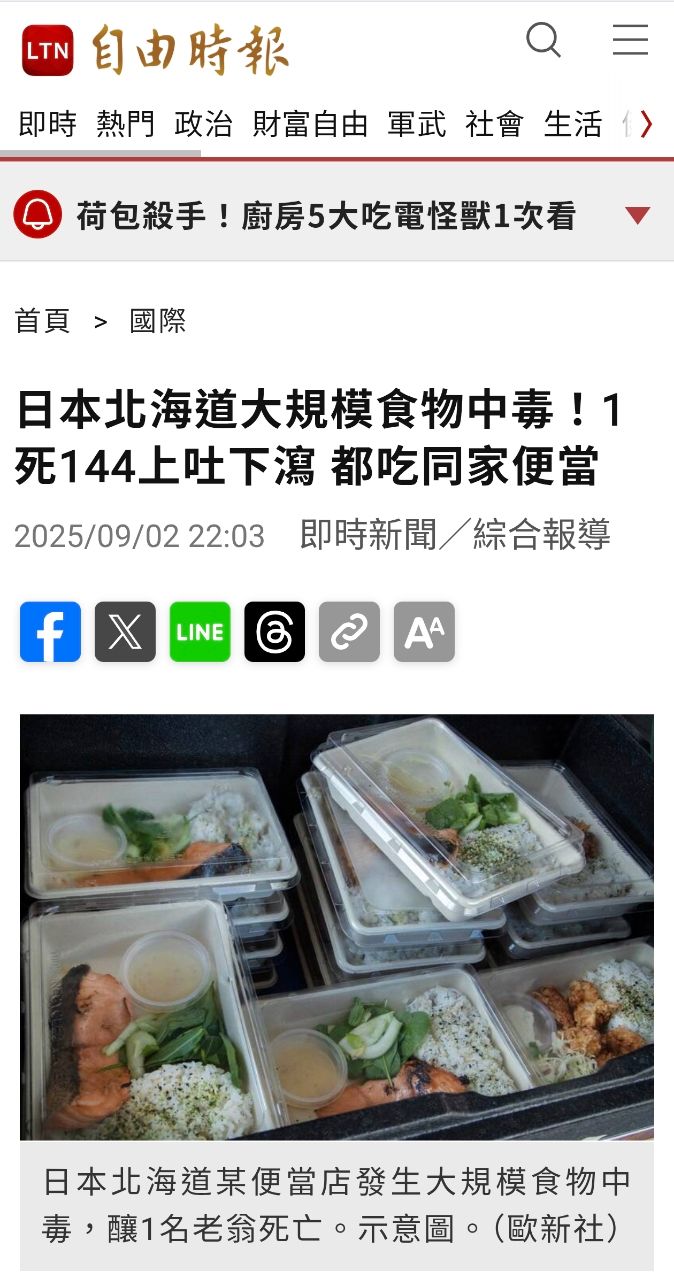Show more categories with red arrow
The image size is (674, 1279).
pos(646,124)
